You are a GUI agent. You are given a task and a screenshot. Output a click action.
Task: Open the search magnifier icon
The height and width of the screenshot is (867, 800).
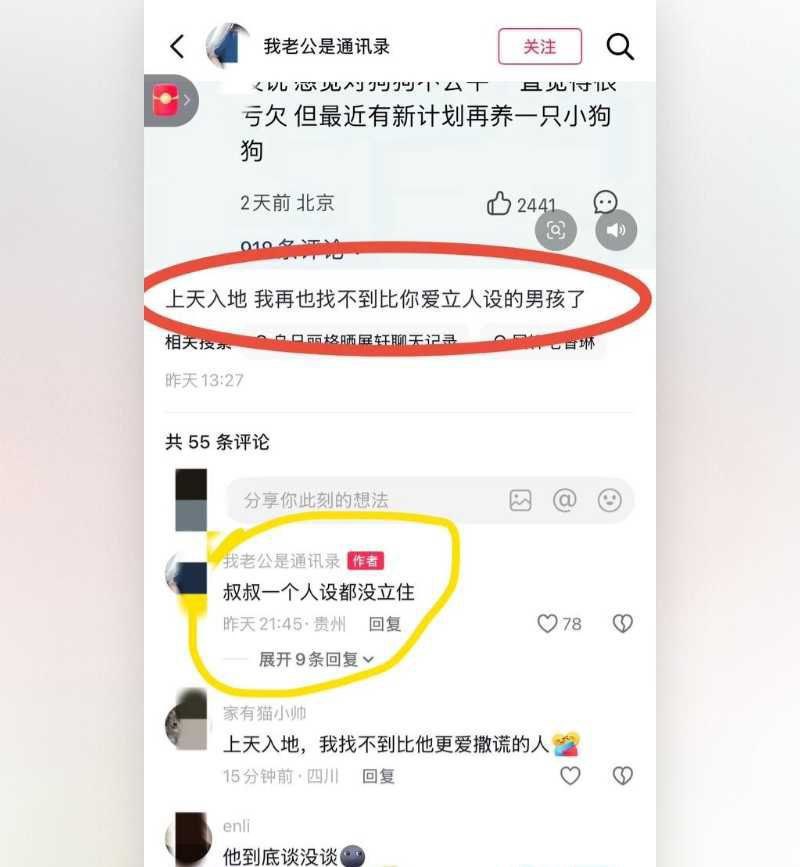click(621, 46)
